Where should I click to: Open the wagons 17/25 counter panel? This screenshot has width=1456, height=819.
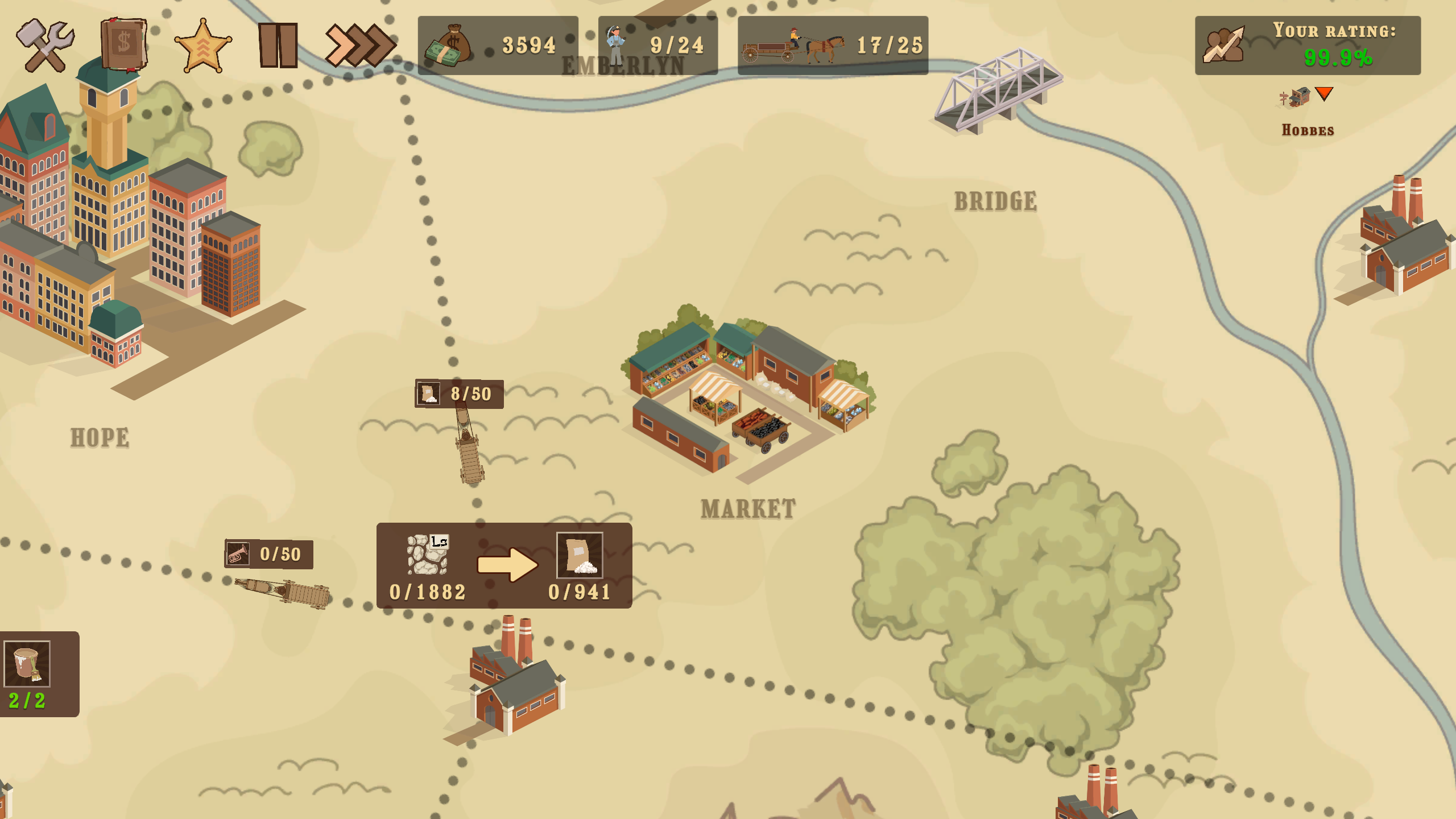point(833,45)
